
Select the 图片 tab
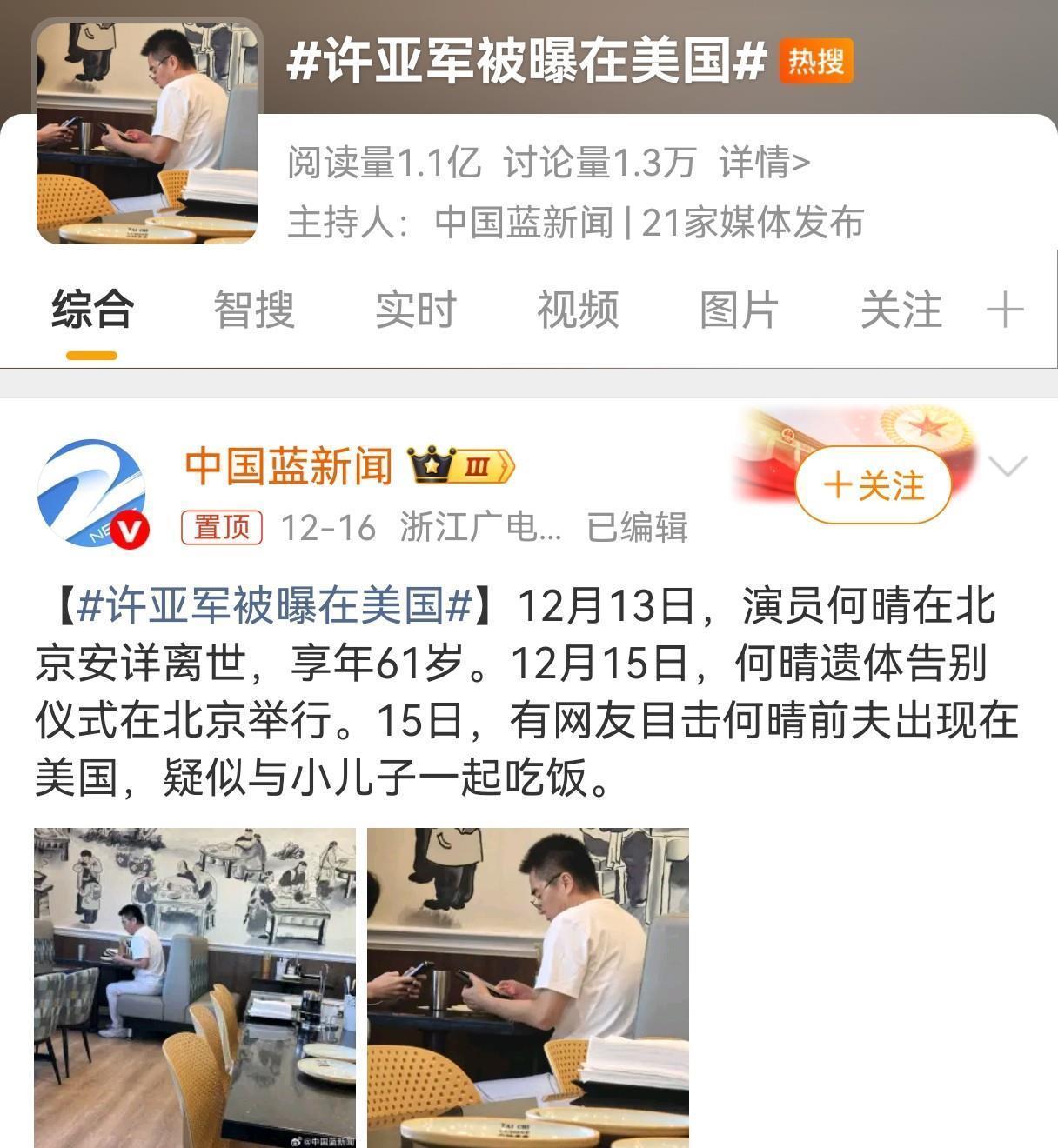pos(738,310)
